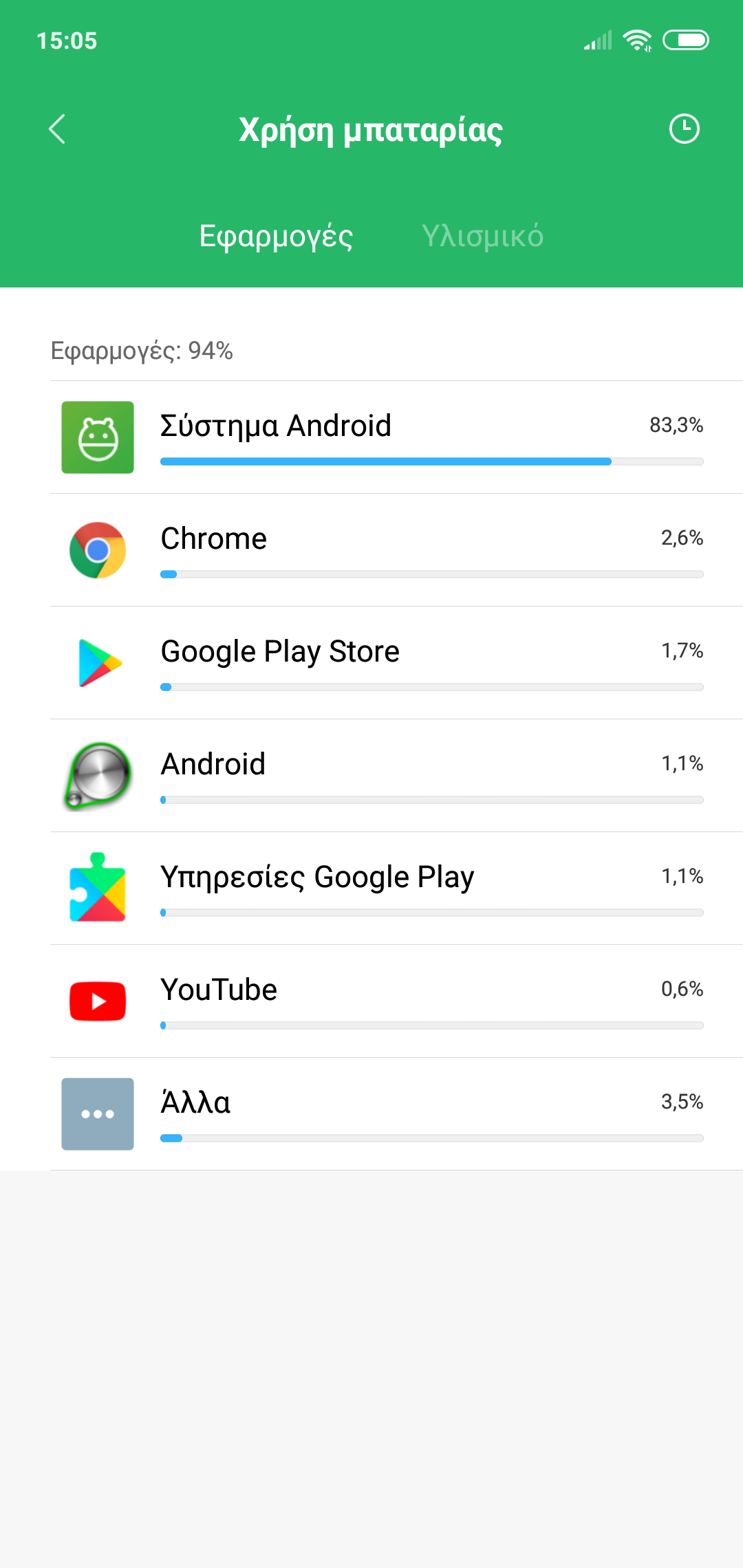
Task: Open the battery history clock icon
Action: pyautogui.click(x=684, y=129)
